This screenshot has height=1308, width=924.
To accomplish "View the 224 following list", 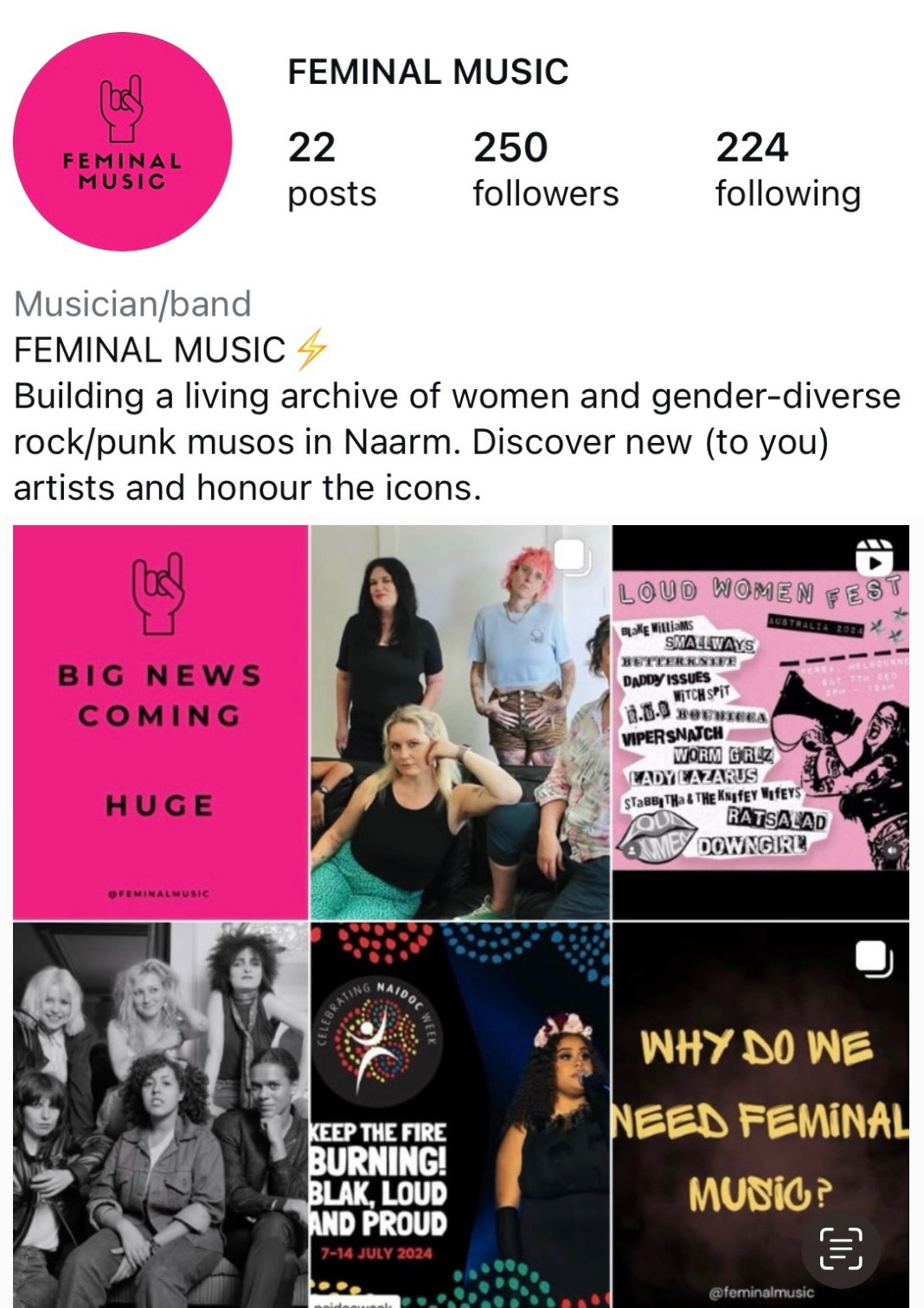I will tap(787, 170).
